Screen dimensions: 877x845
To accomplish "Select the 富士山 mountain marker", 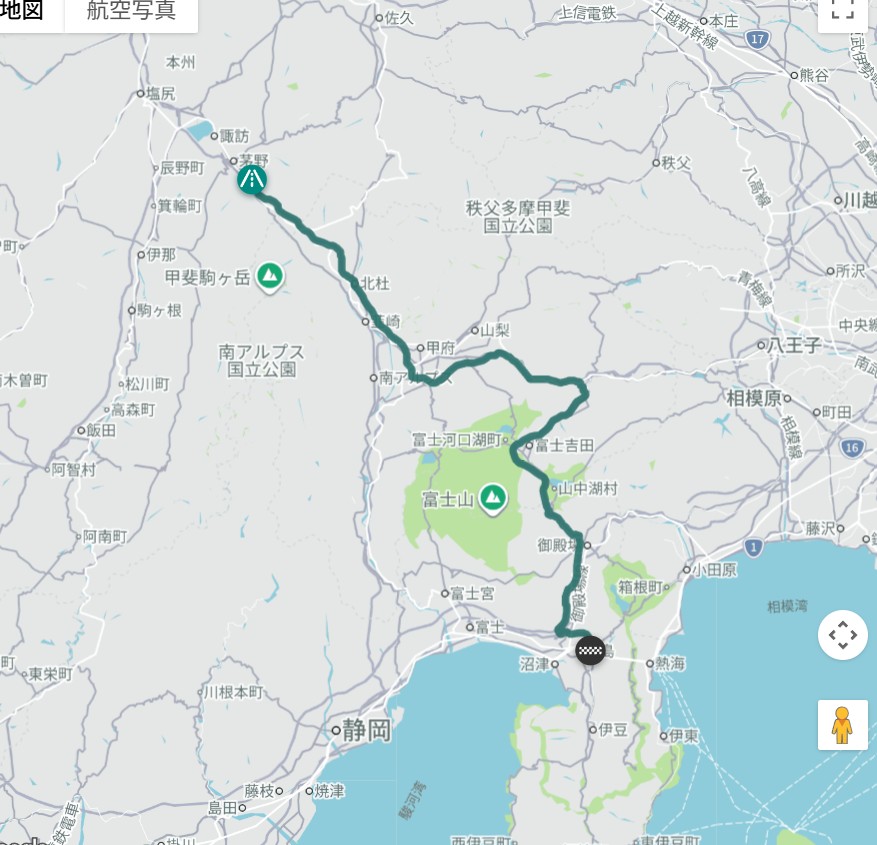I will [x=492, y=496].
